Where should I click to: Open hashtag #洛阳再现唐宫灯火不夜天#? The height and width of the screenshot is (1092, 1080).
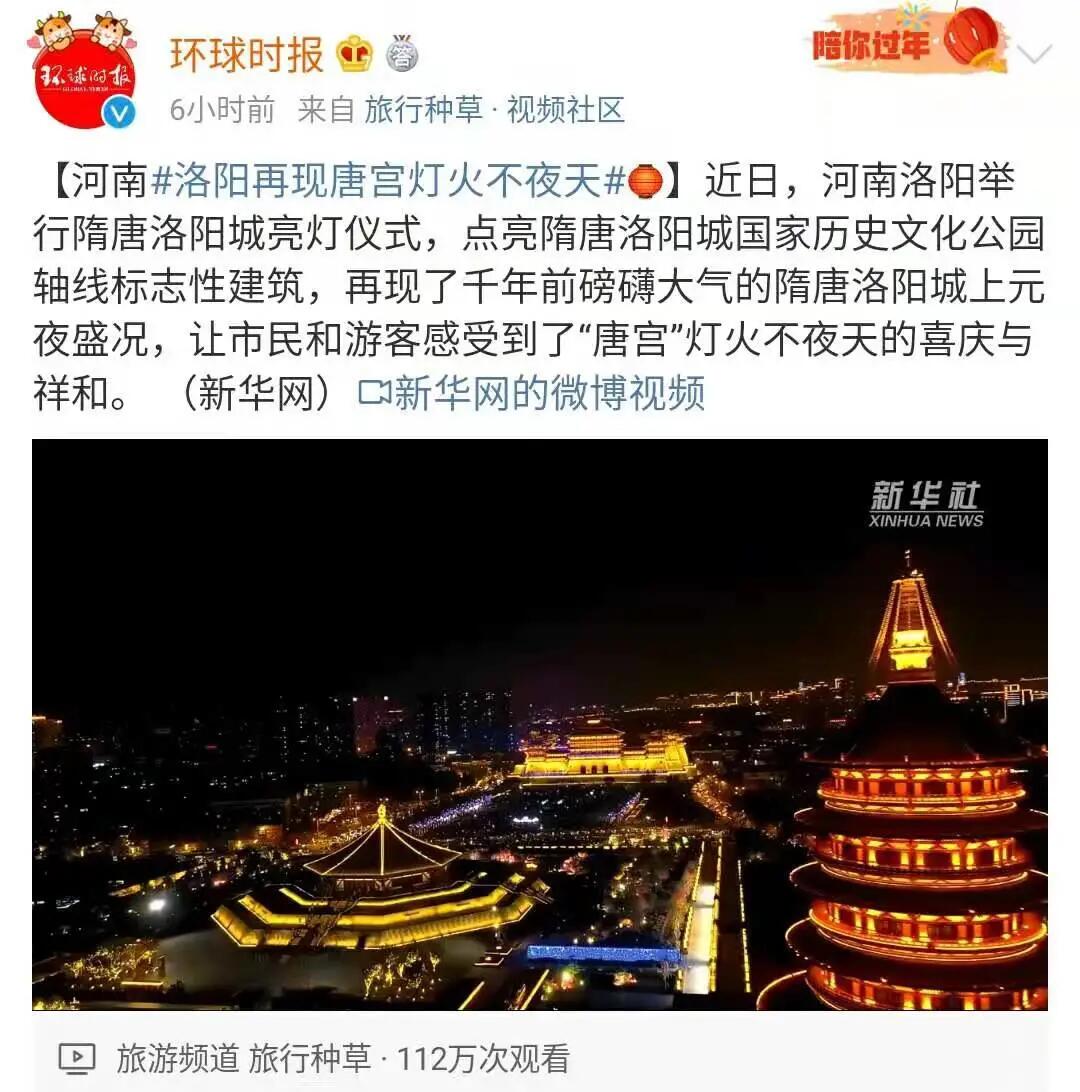click(388, 181)
